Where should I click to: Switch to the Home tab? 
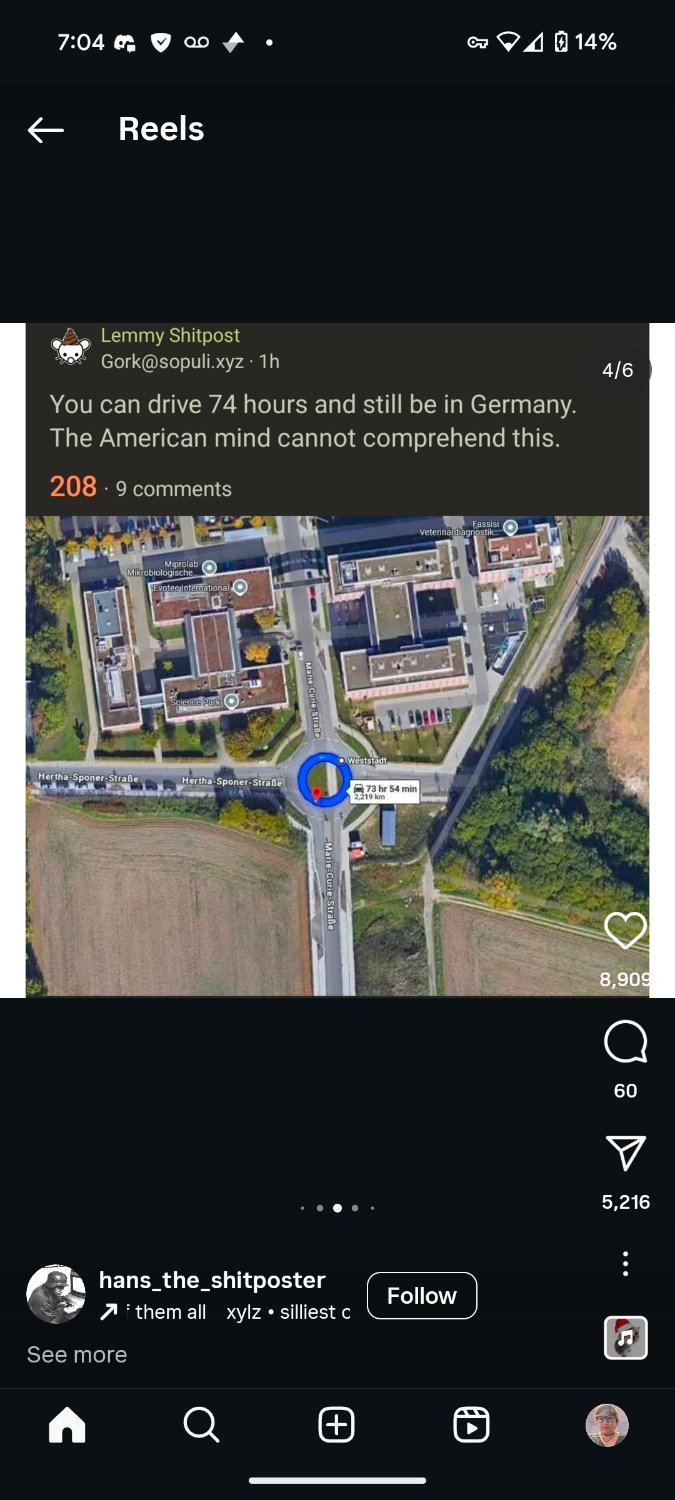tap(67, 1425)
